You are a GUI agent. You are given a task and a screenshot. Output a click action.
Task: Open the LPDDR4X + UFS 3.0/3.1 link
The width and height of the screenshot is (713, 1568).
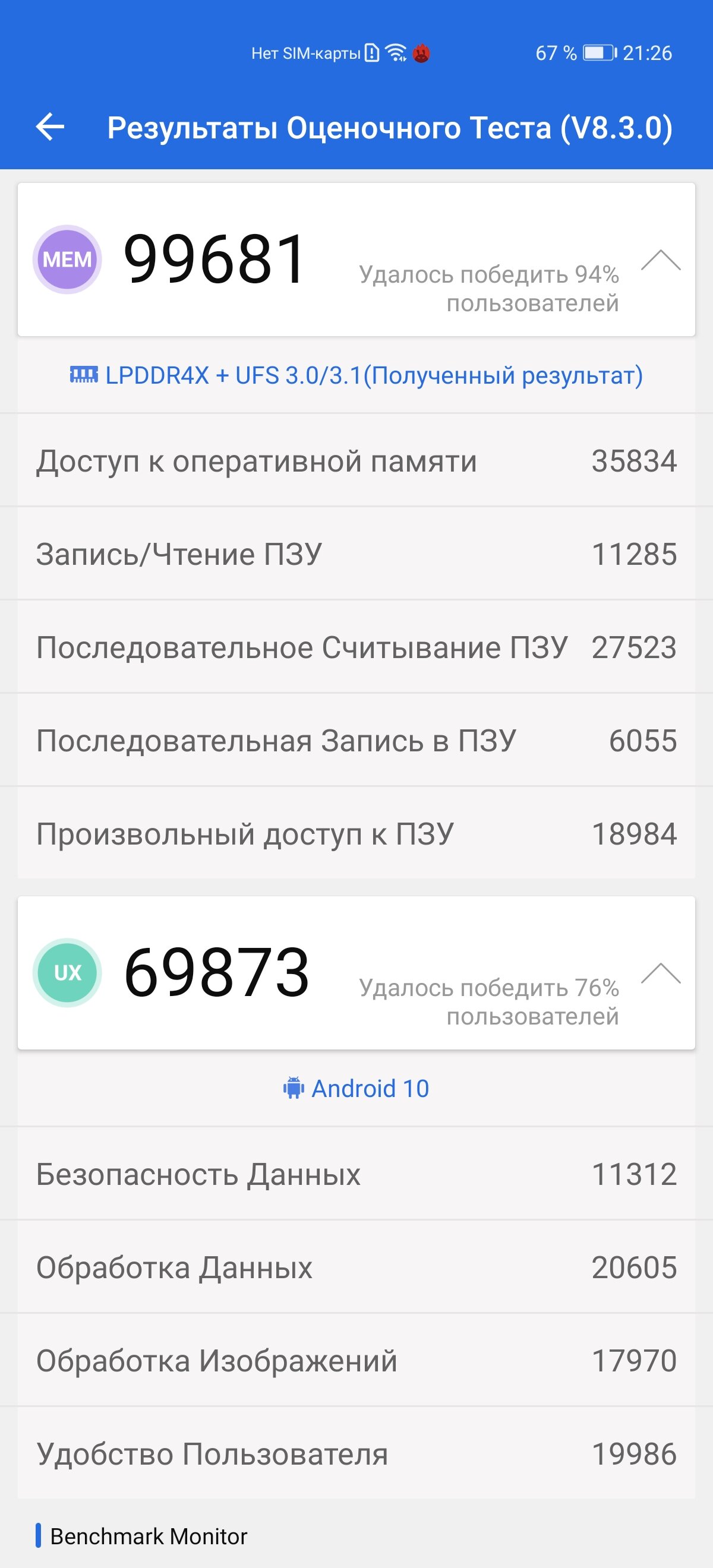[356, 375]
